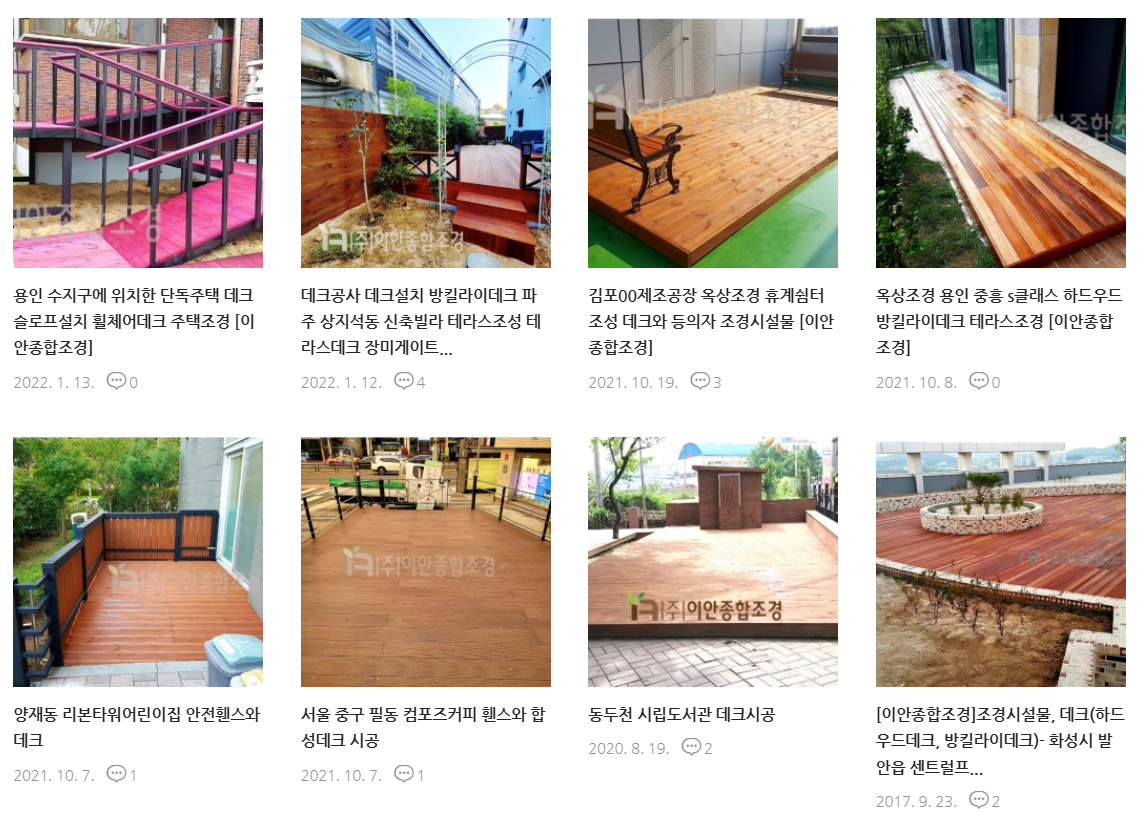Open the 용인 중흥 s클래스 하드우드 post image

[x=1000, y=143]
